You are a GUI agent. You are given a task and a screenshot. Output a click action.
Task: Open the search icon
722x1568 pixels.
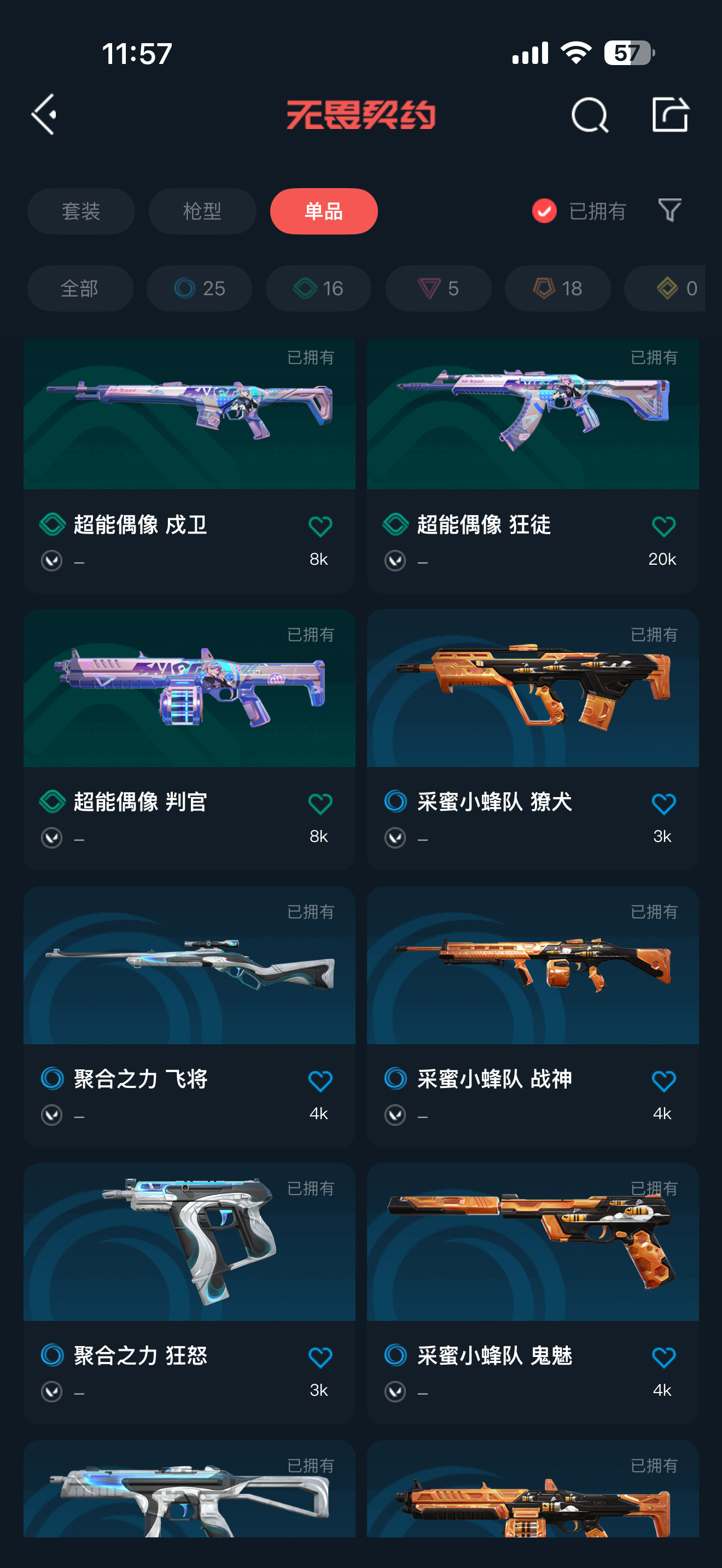click(x=589, y=115)
